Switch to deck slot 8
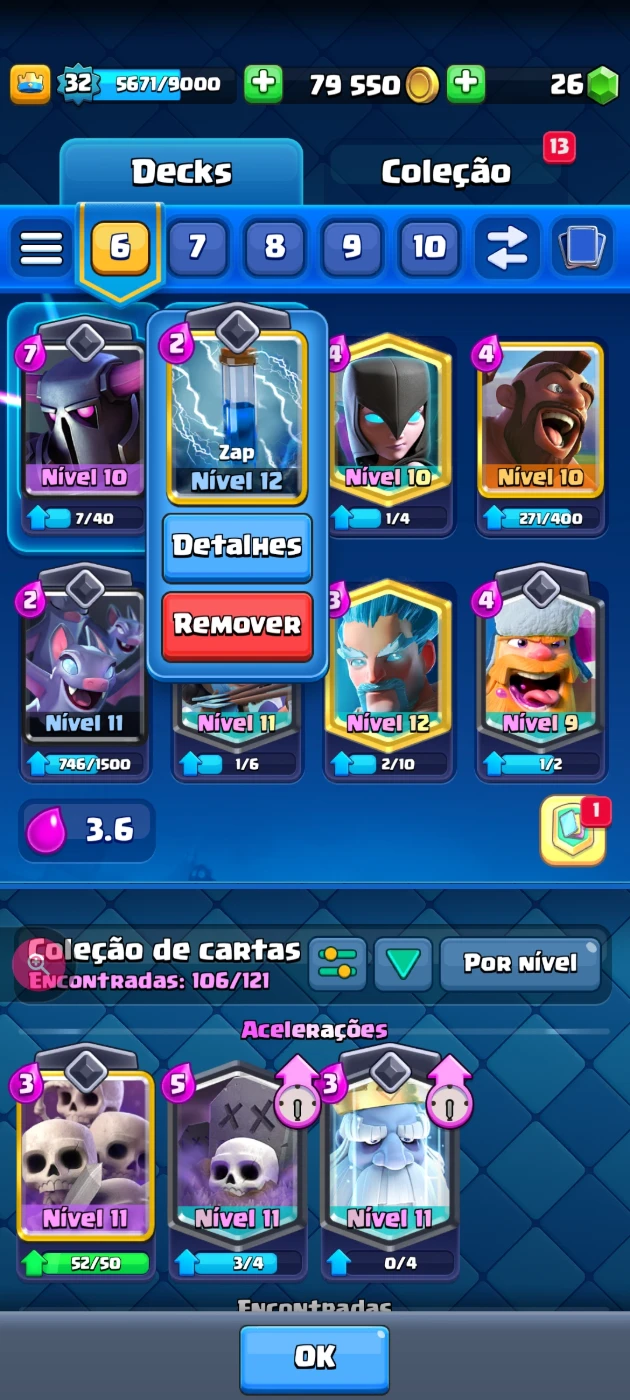Screen dimensions: 630x1400 tap(274, 247)
